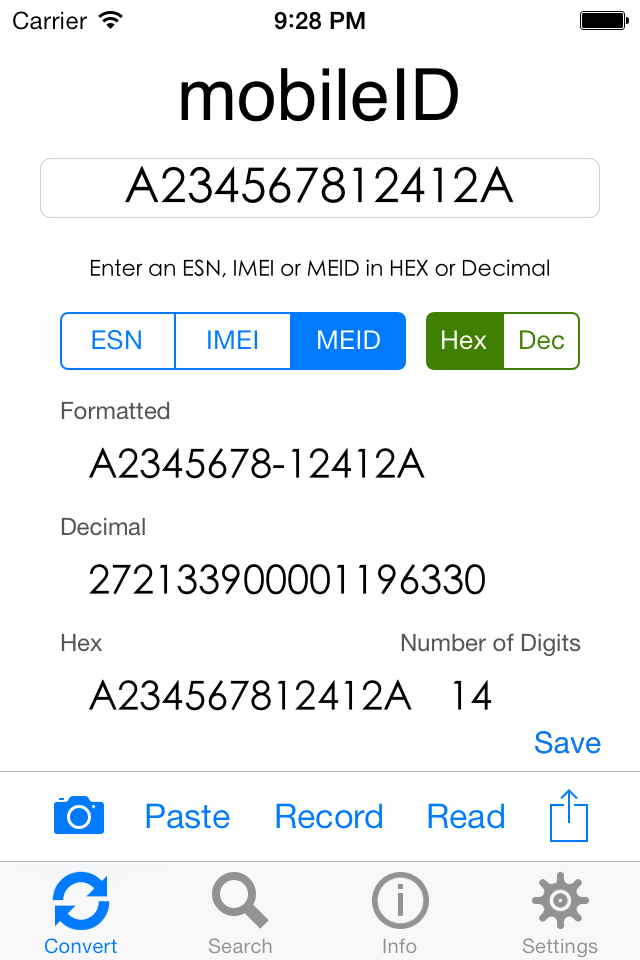Paste an ID from the clipboard
This screenshot has height=960, width=640.
tap(187, 817)
